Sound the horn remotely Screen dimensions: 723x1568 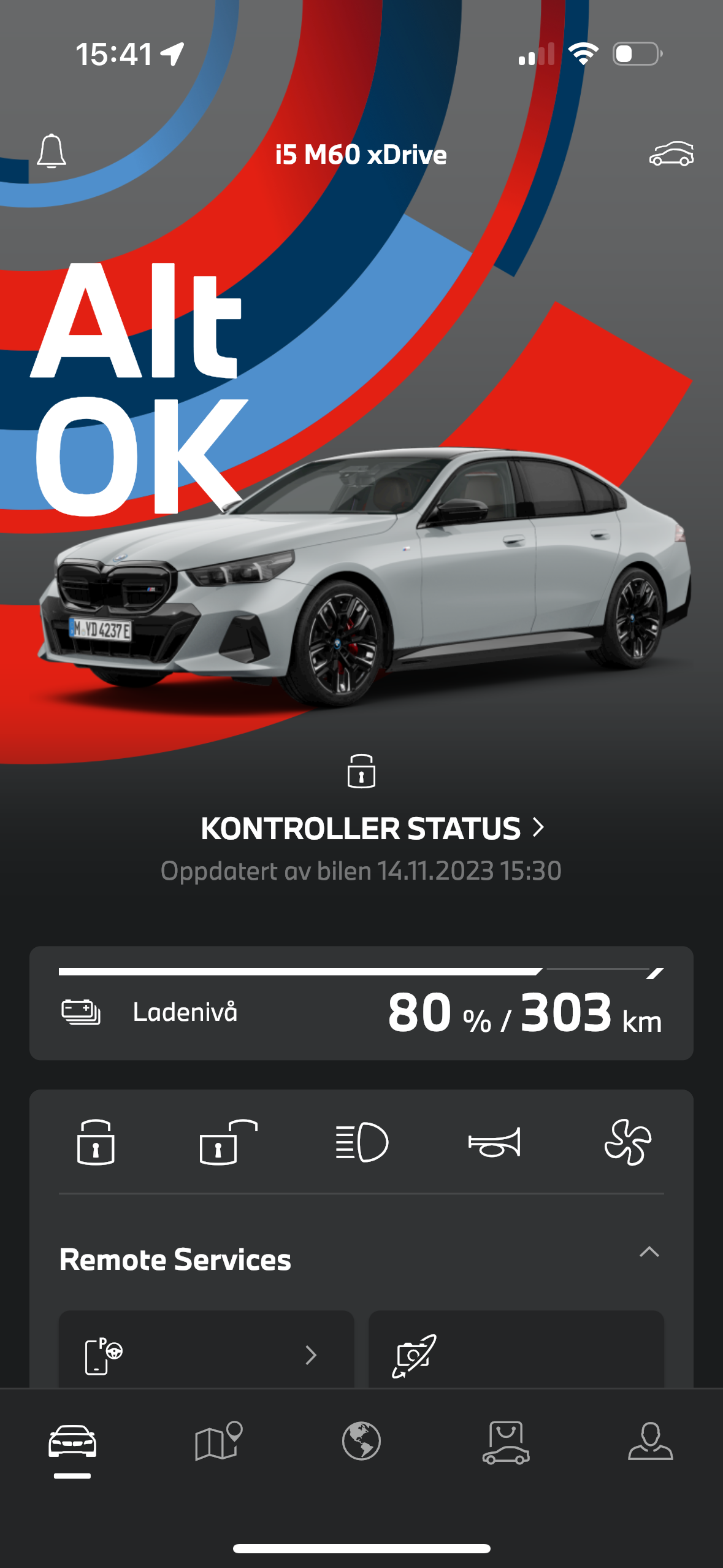494,1142
